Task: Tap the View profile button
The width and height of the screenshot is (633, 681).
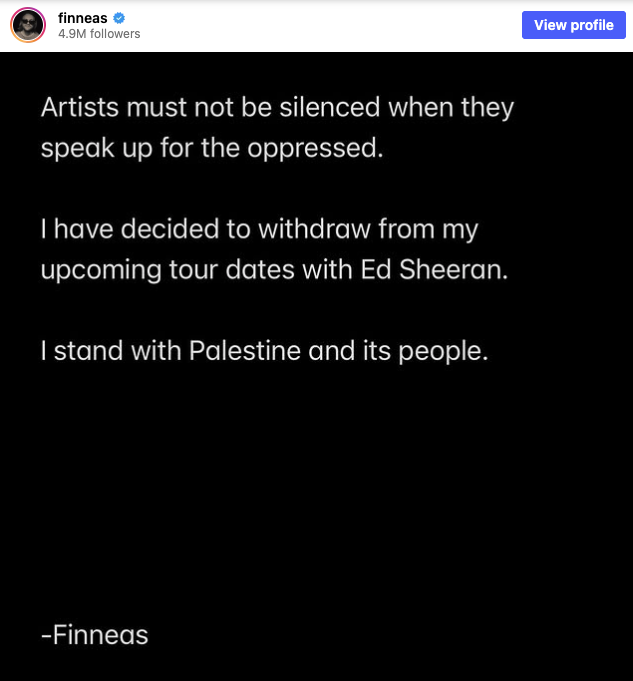Action: 573,25
